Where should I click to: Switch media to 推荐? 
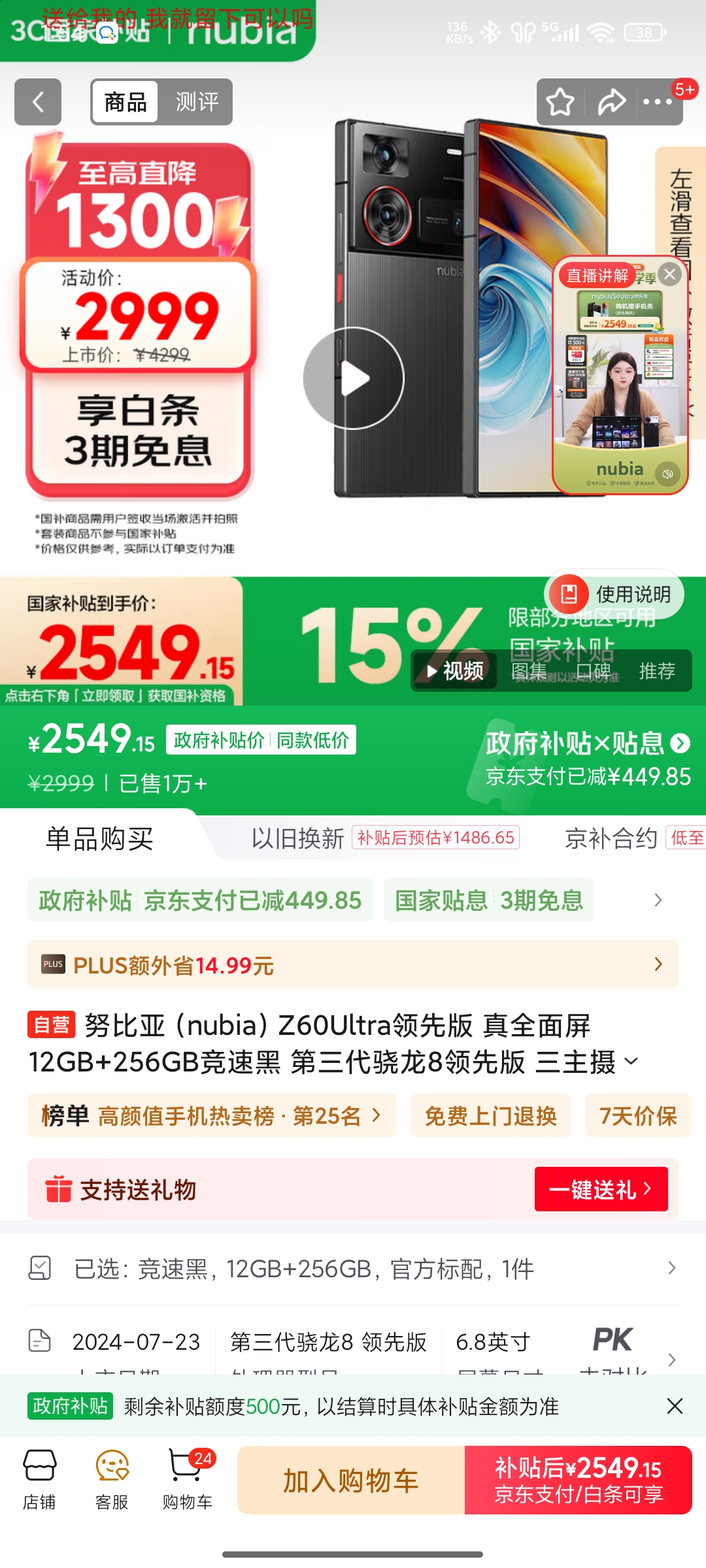point(657,671)
